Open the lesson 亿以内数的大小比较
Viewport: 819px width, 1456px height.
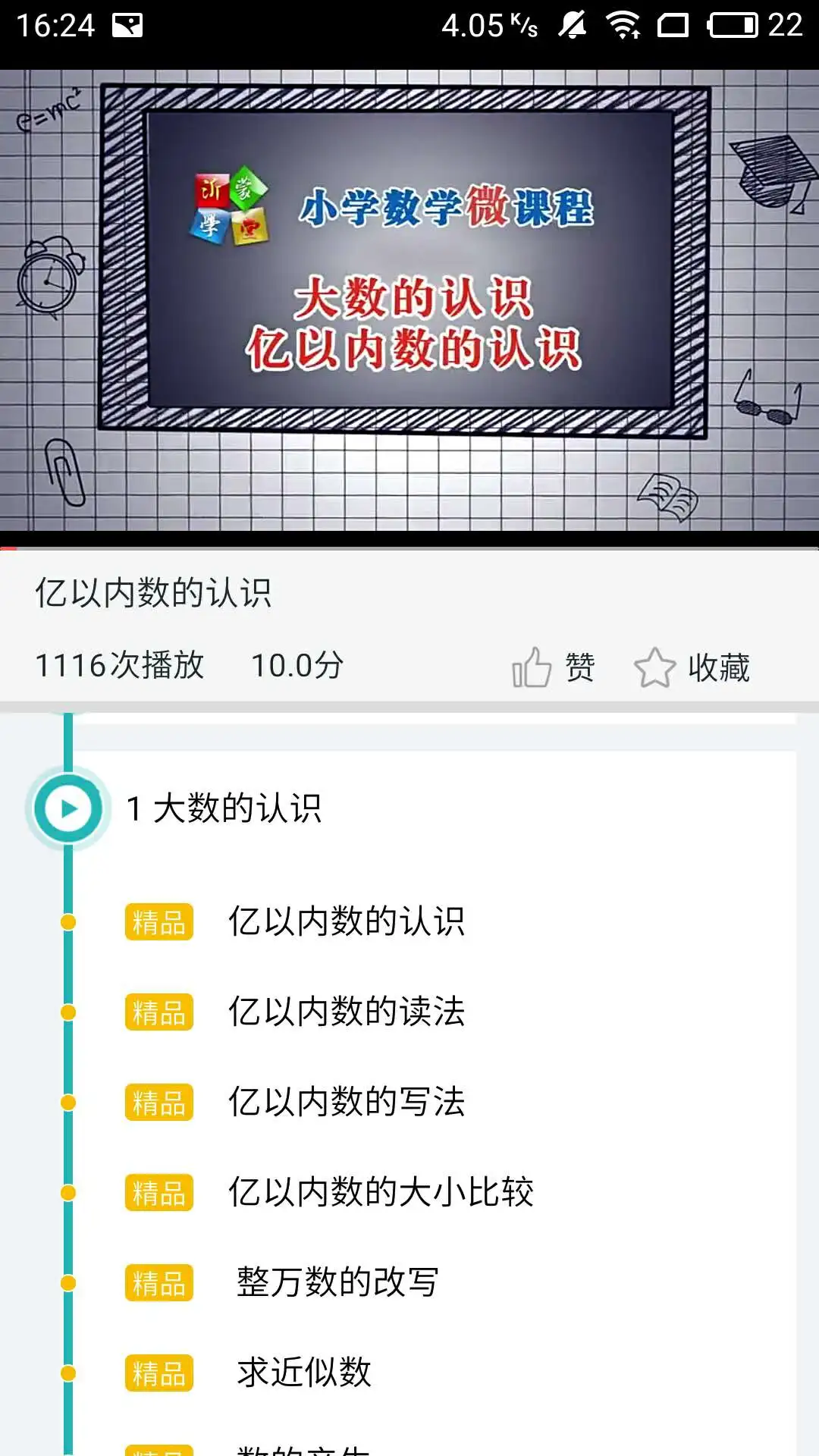[x=381, y=1191]
